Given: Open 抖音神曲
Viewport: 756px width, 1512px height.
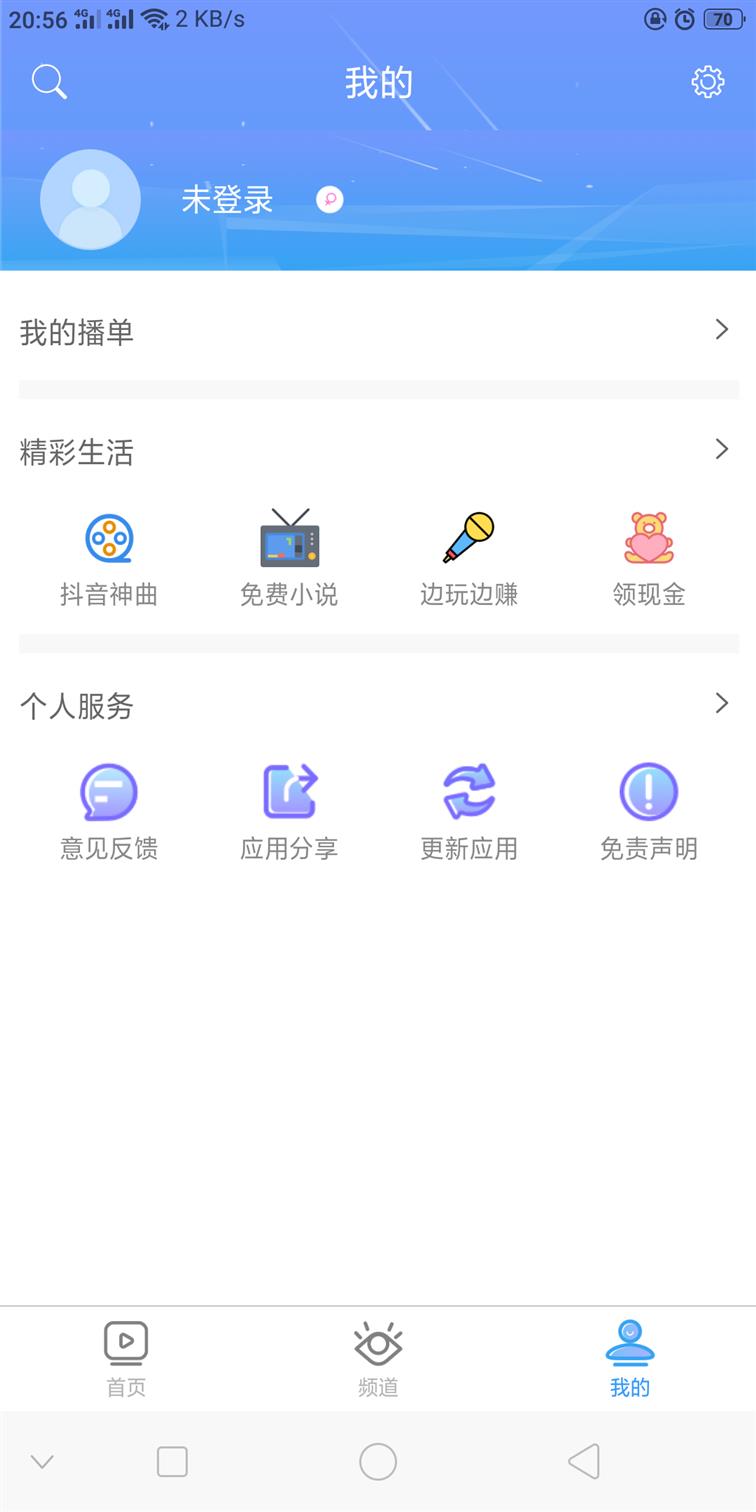Looking at the screenshot, I should [109, 560].
